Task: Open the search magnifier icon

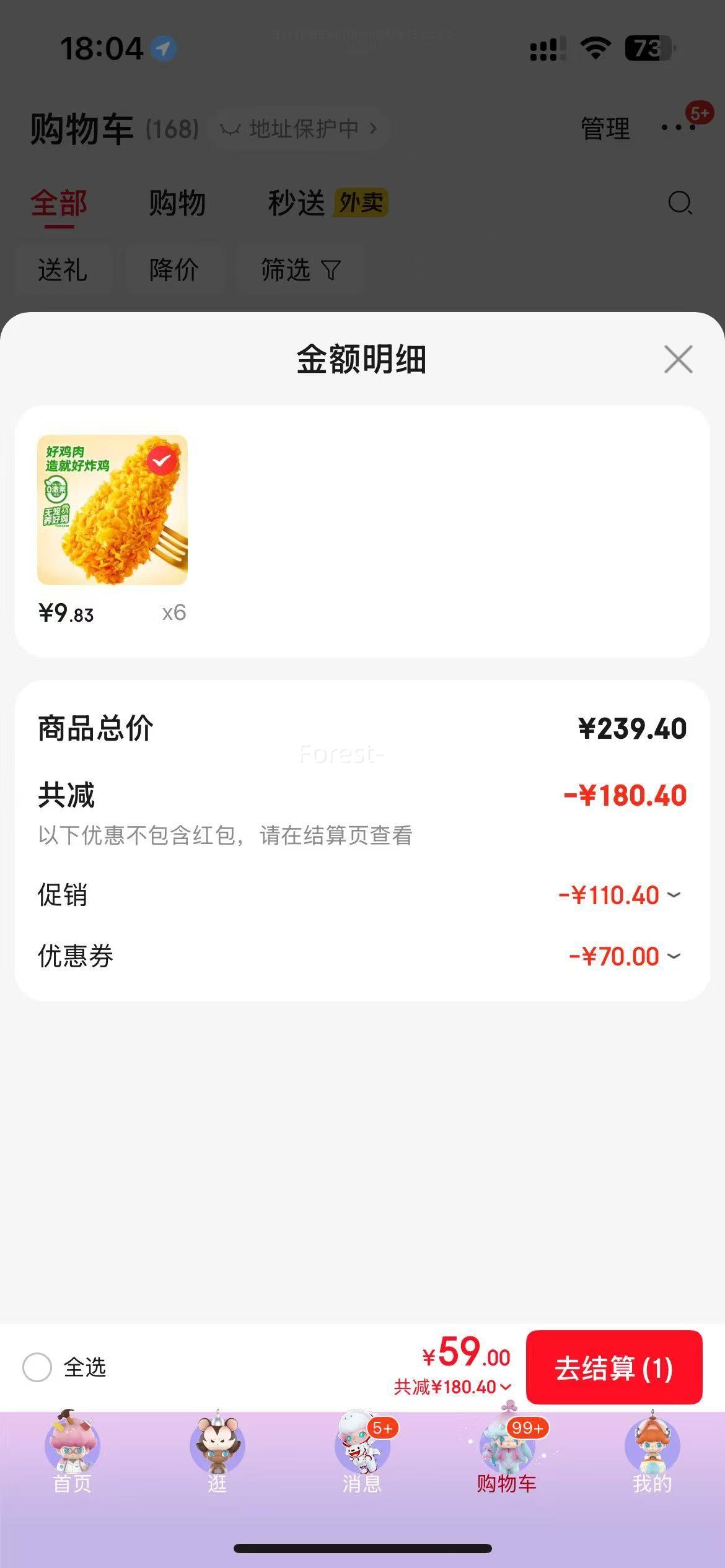Action: (x=679, y=203)
